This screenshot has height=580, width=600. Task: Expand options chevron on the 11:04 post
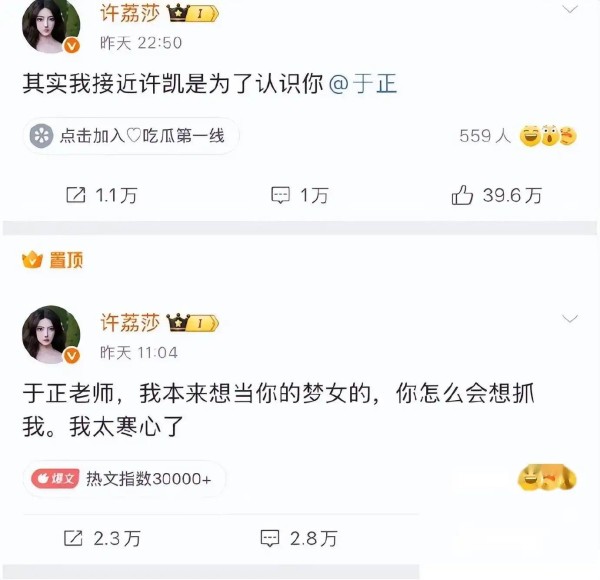pyautogui.click(x=569, y=319)
